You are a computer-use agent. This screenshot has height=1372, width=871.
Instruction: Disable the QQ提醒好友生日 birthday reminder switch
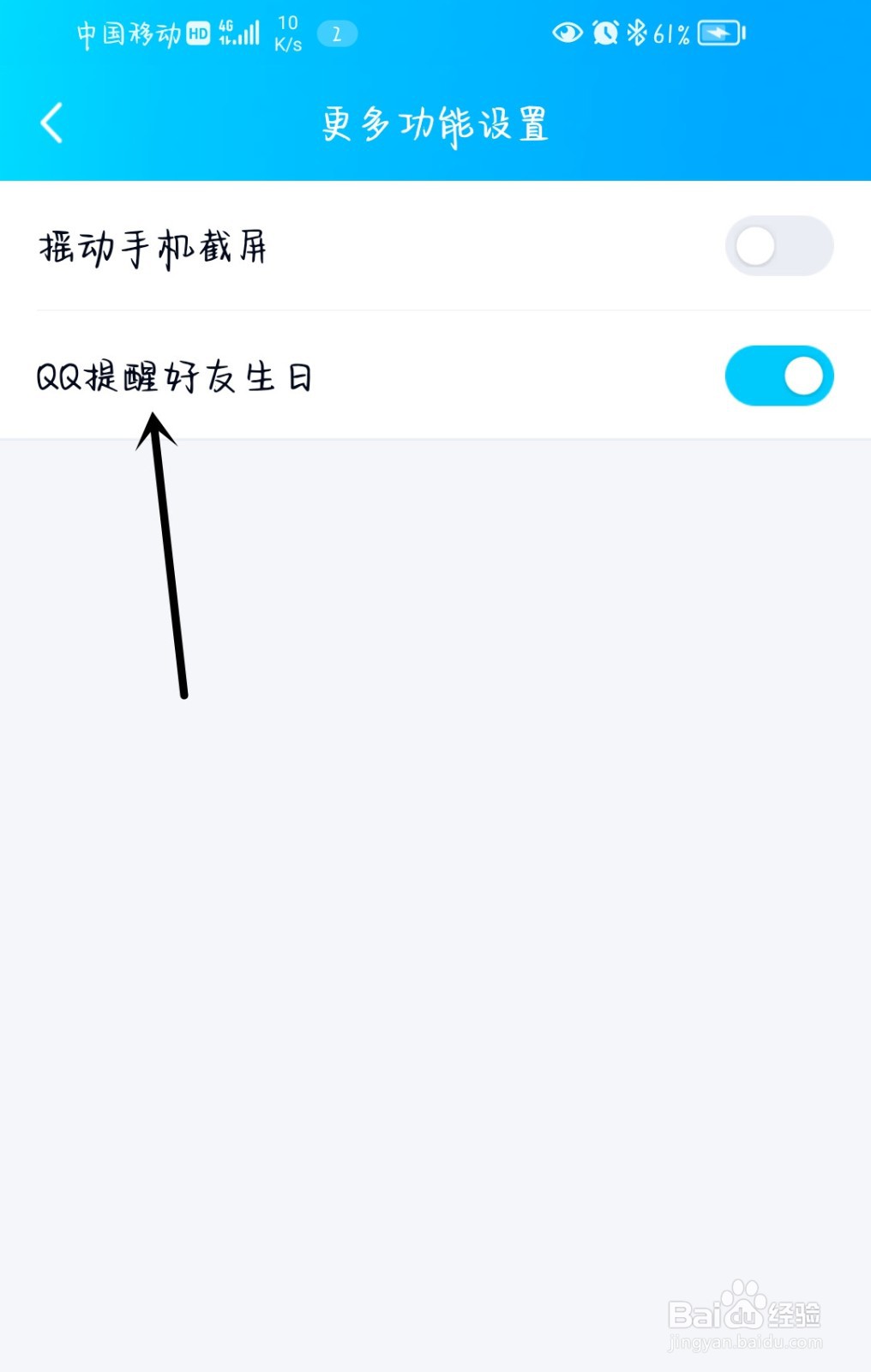(x=778, y=376)
